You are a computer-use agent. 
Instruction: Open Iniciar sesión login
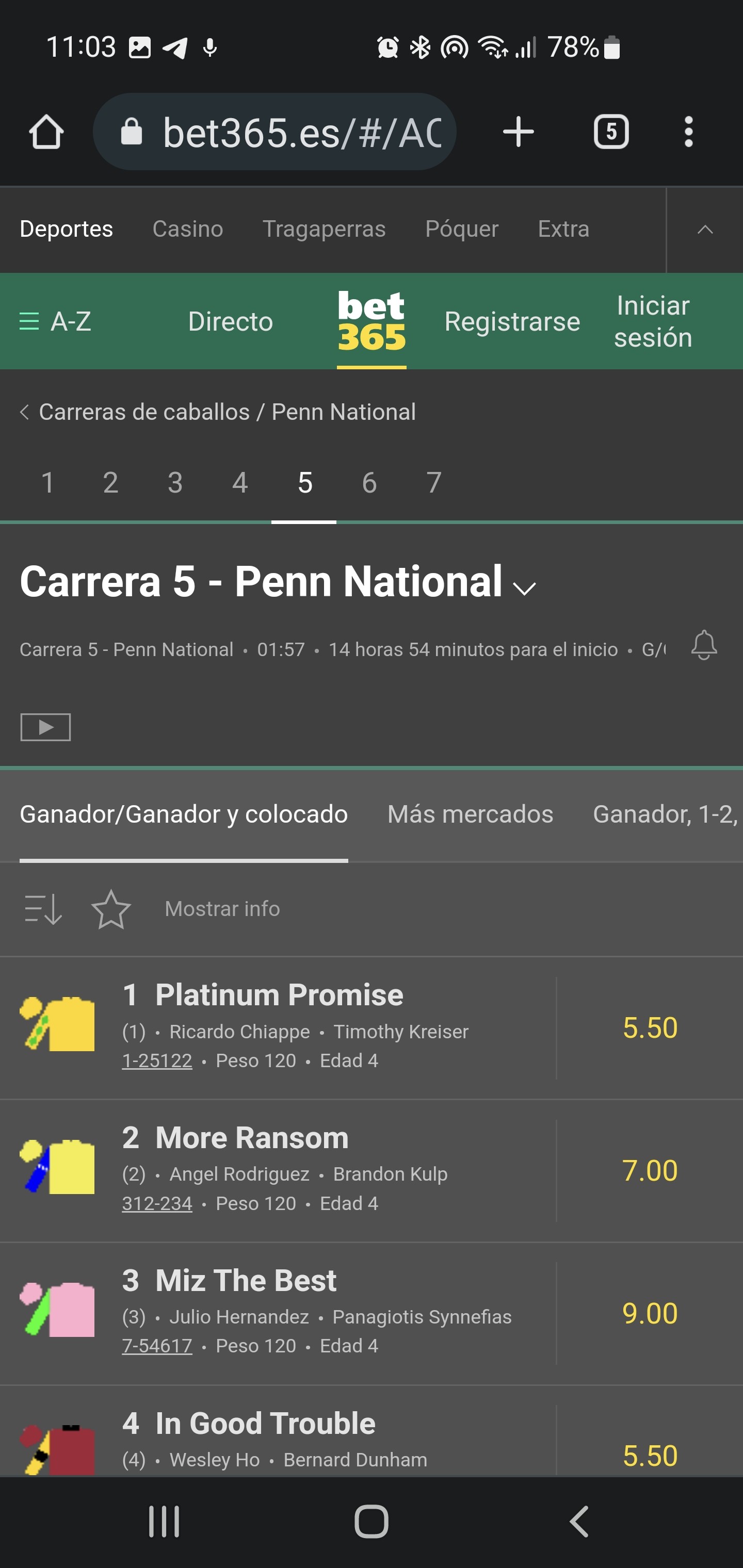coord(653,321)
